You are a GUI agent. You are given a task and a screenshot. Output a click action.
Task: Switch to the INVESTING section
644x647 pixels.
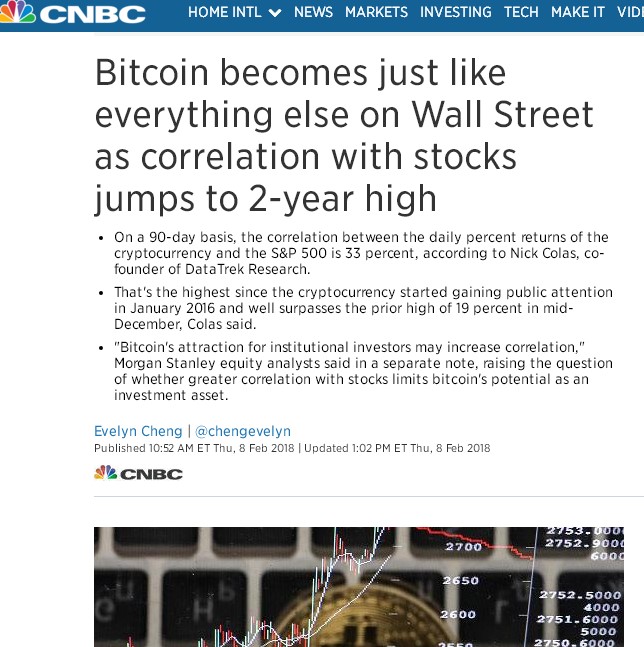[x=455, y=12]
